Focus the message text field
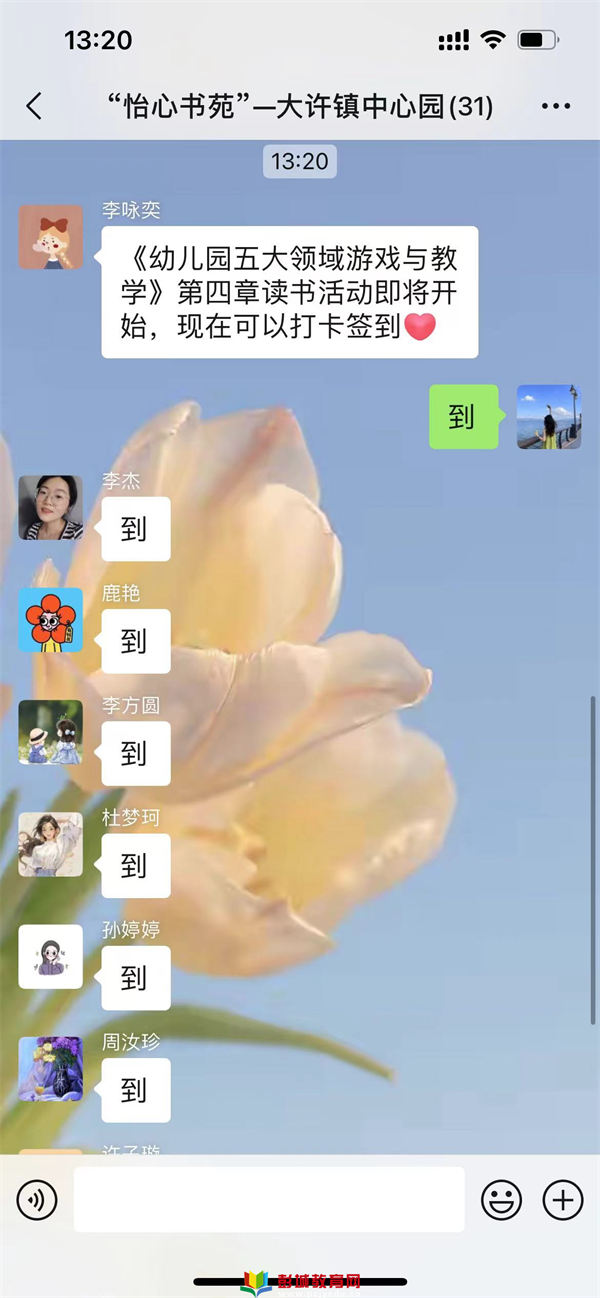 [269, 1199]
